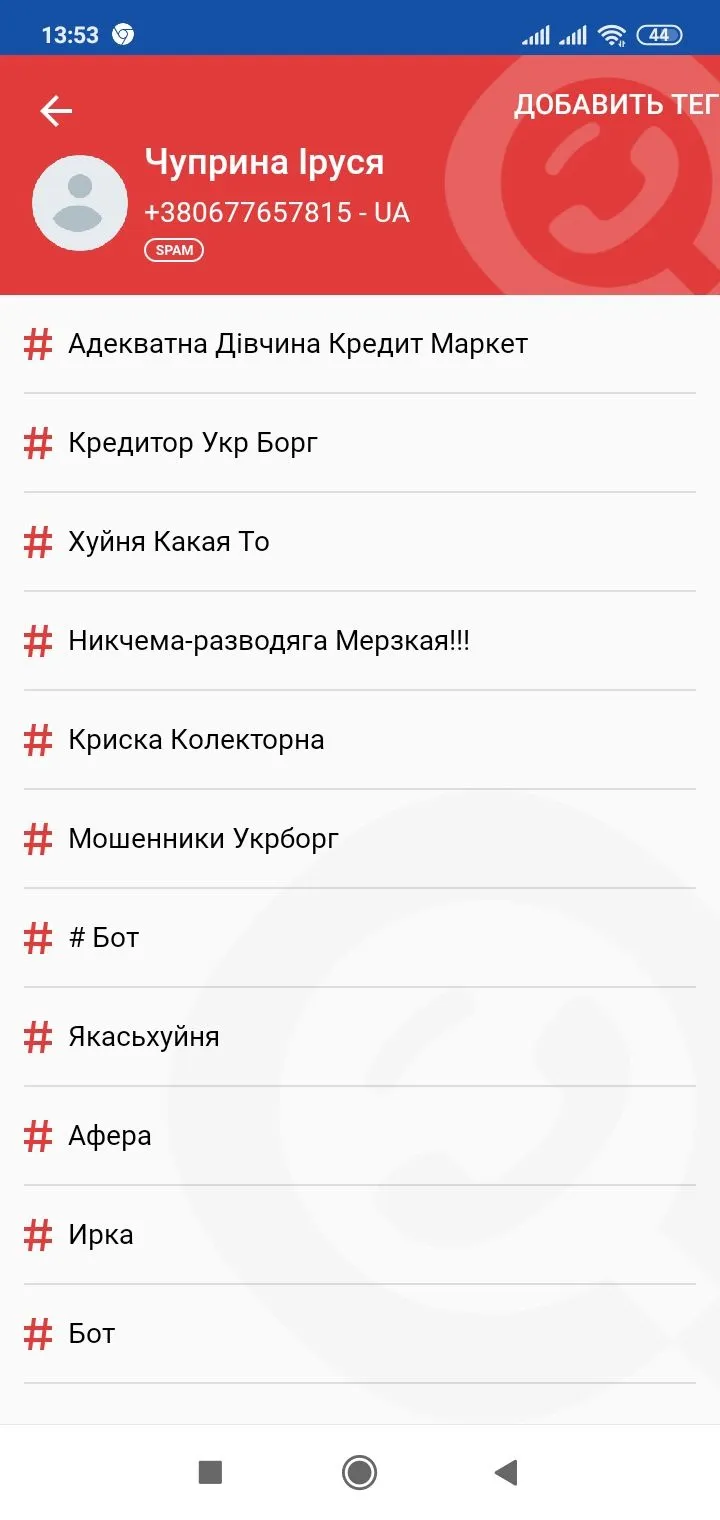Open the contact avatar photo
The width and height of the screenshot is (720, 1520).
(x=79, y=201)
